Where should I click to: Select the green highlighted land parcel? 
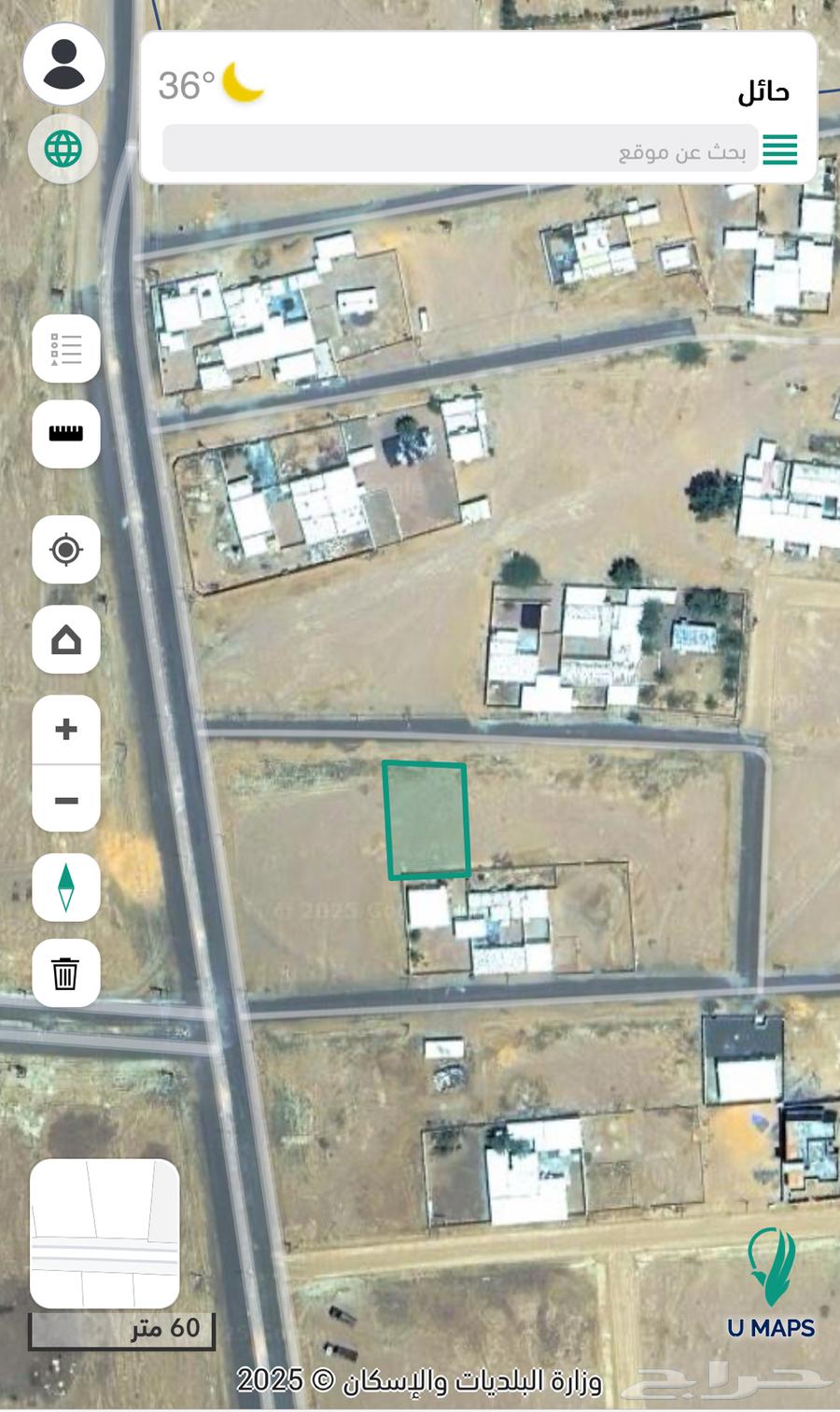[427, 821]
